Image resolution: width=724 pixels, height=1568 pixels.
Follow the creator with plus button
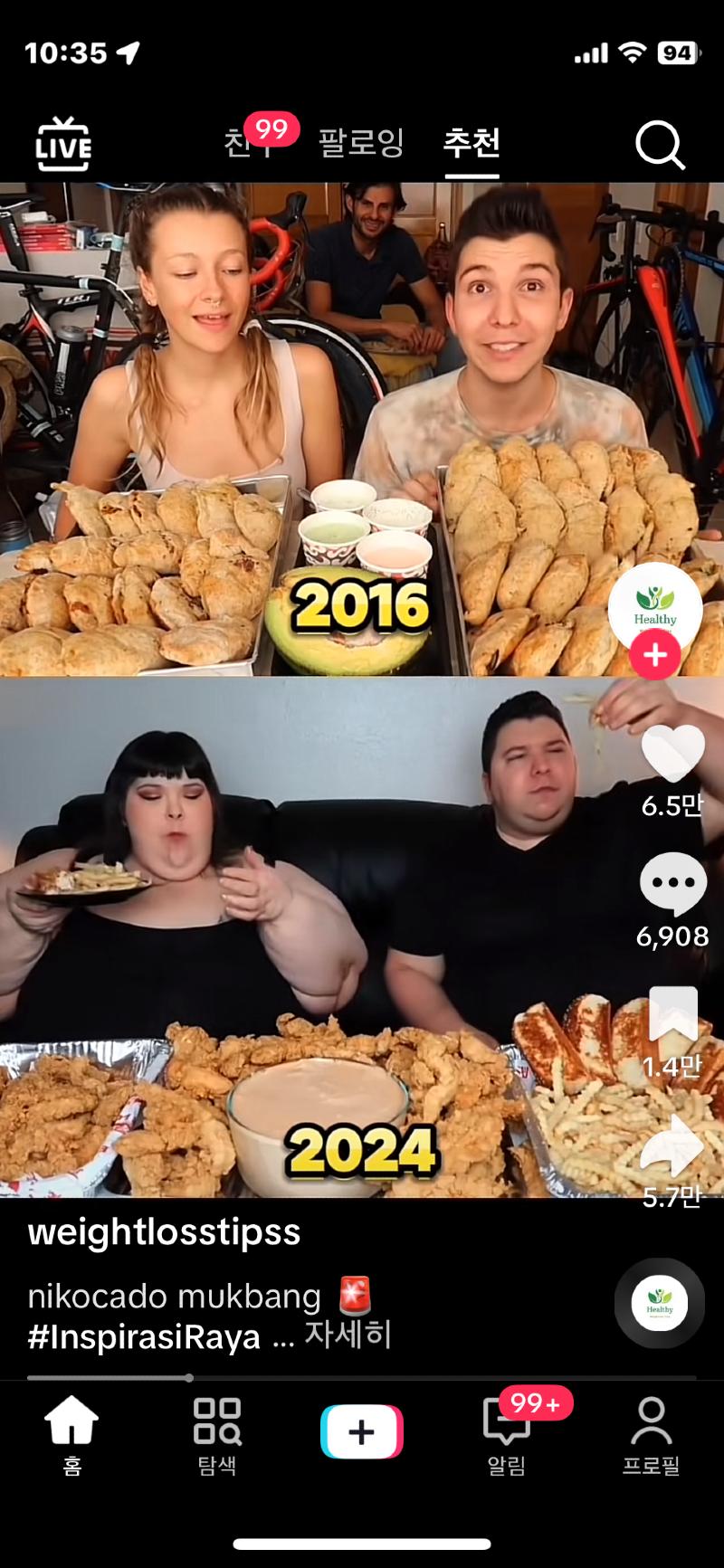coord(655,655)
